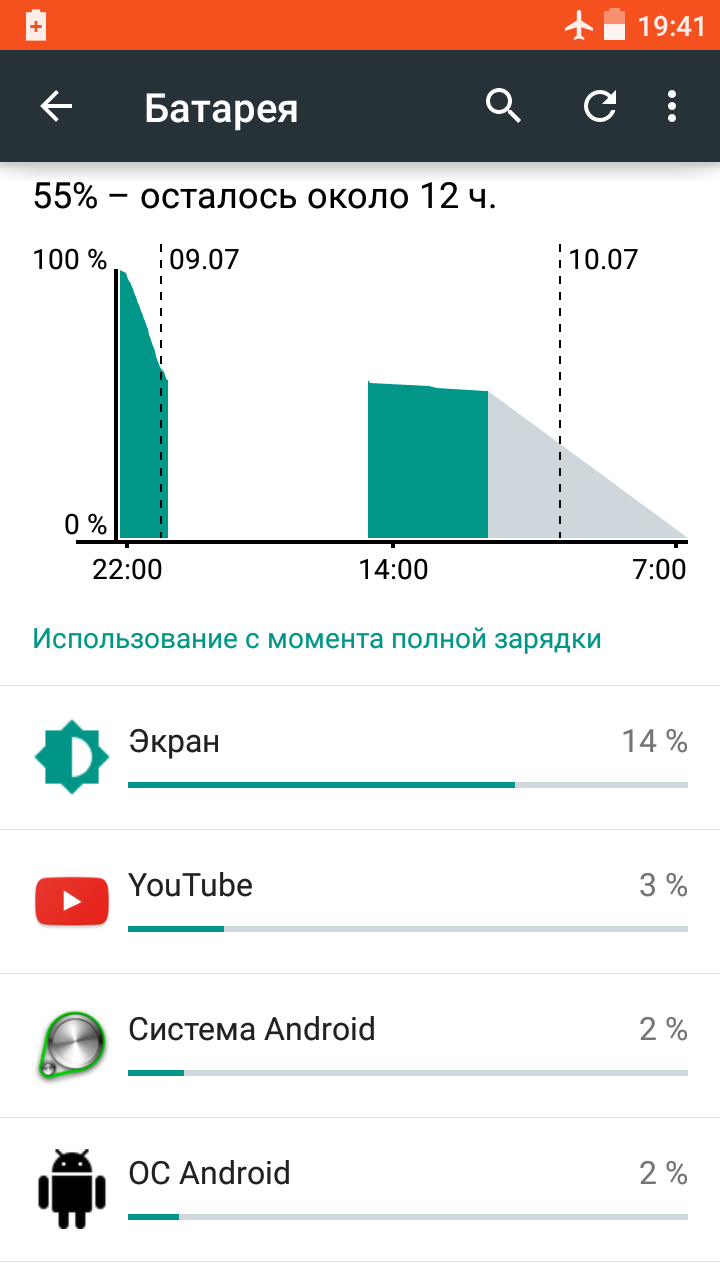Image resolution: width=720 pixels, height=1280 pixels.
Task: Refresh the battery usage data
Action: pyautogui.click(x=600, y=106)
